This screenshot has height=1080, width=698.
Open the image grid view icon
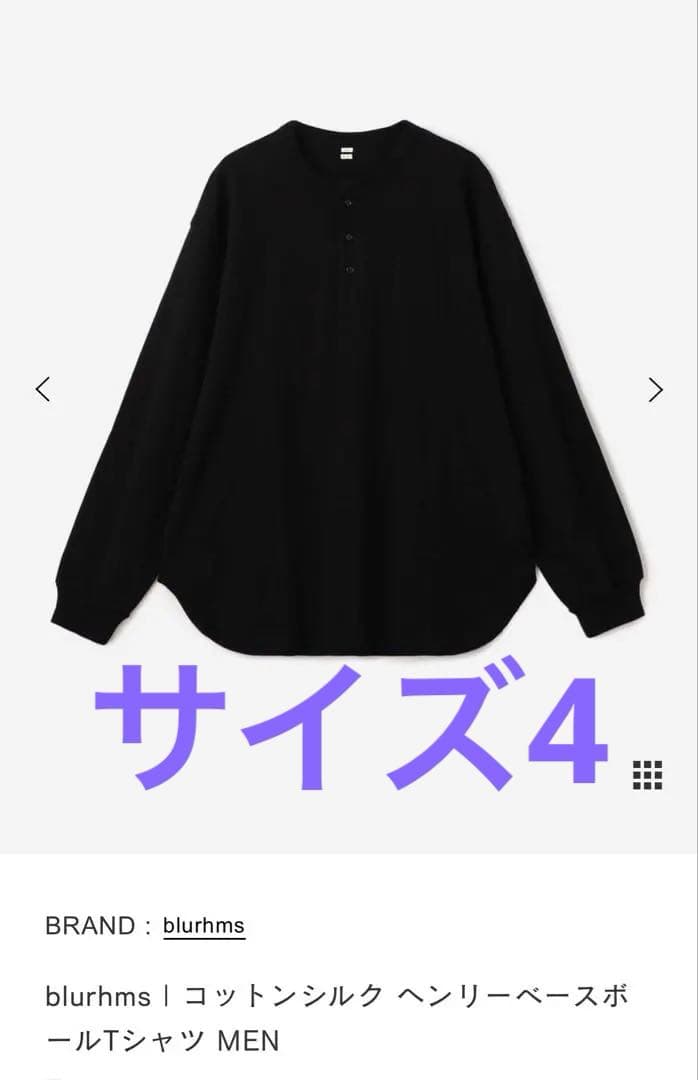tap(648, 774)
